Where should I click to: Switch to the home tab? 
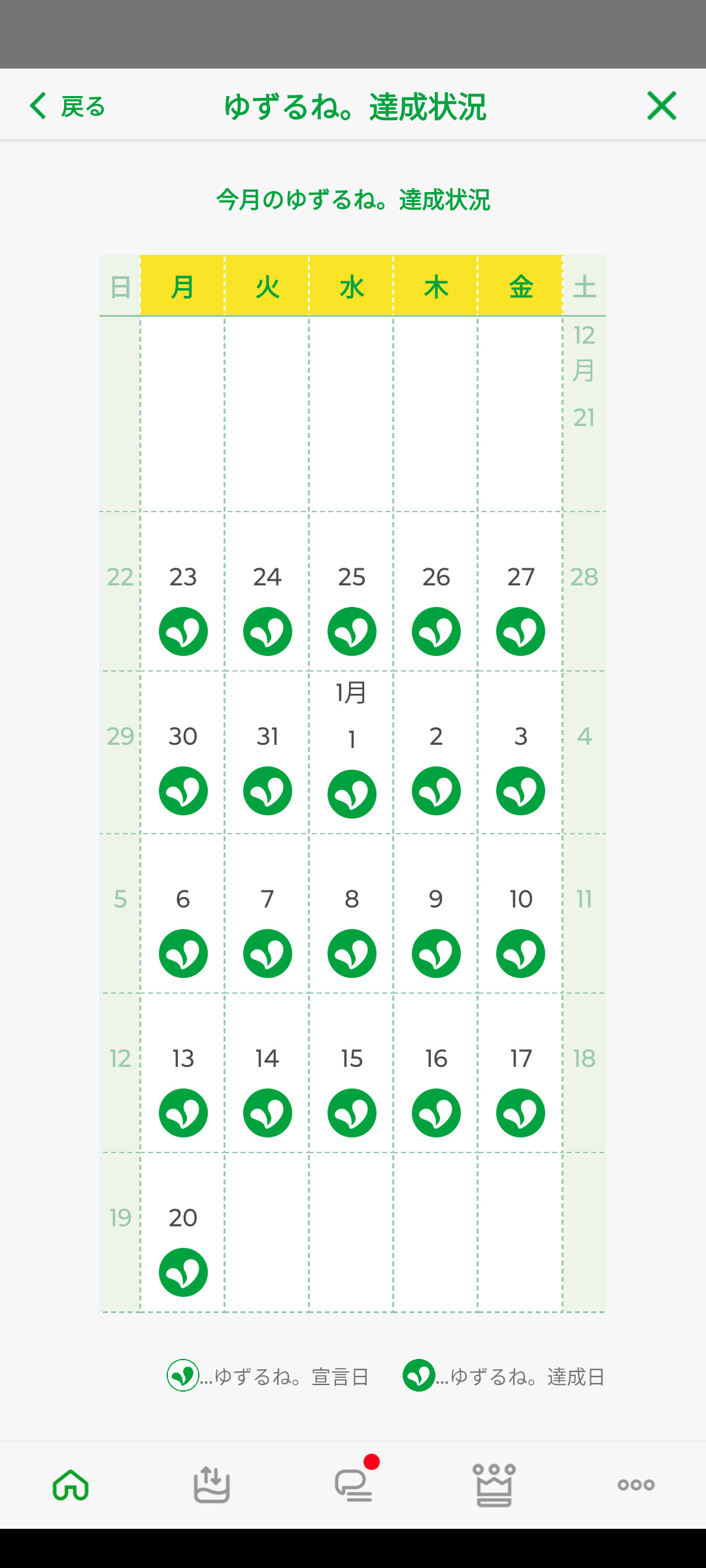click(x=71, y=1485)
